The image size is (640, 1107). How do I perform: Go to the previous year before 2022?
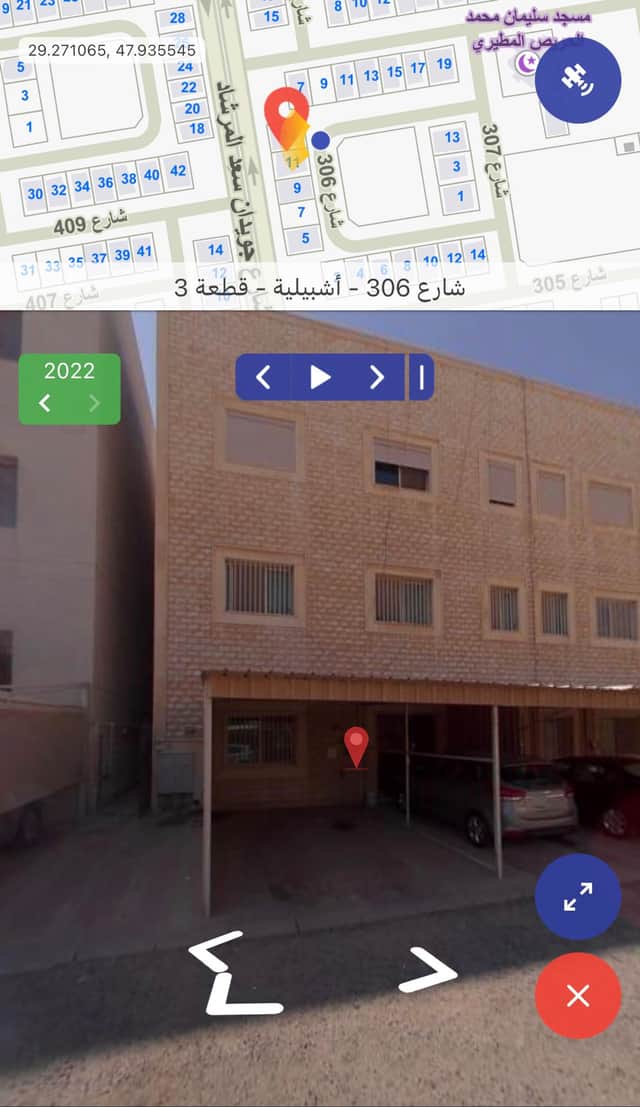[x=44, y=404]
